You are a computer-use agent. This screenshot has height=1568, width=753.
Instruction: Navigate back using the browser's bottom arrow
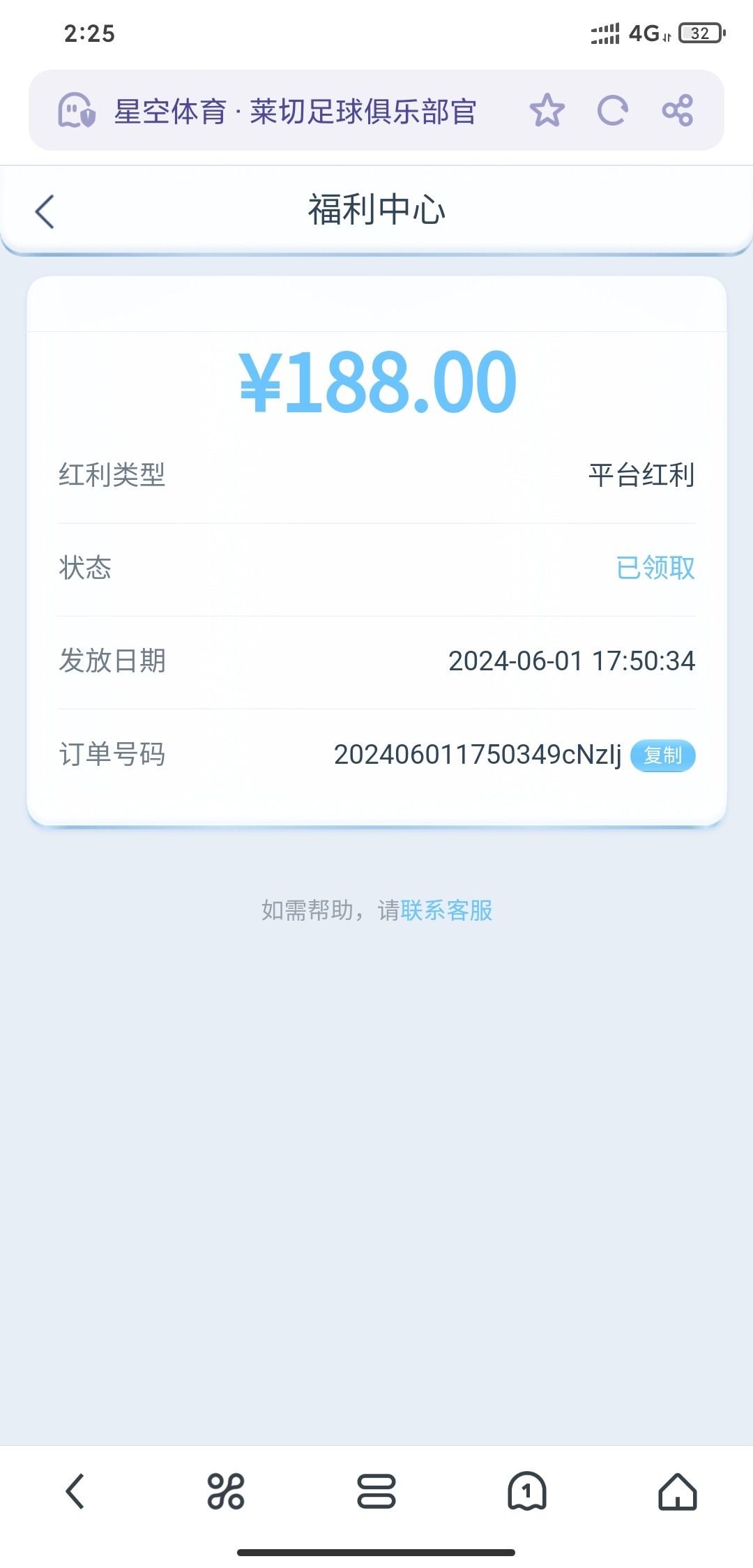pos(75,1491)
